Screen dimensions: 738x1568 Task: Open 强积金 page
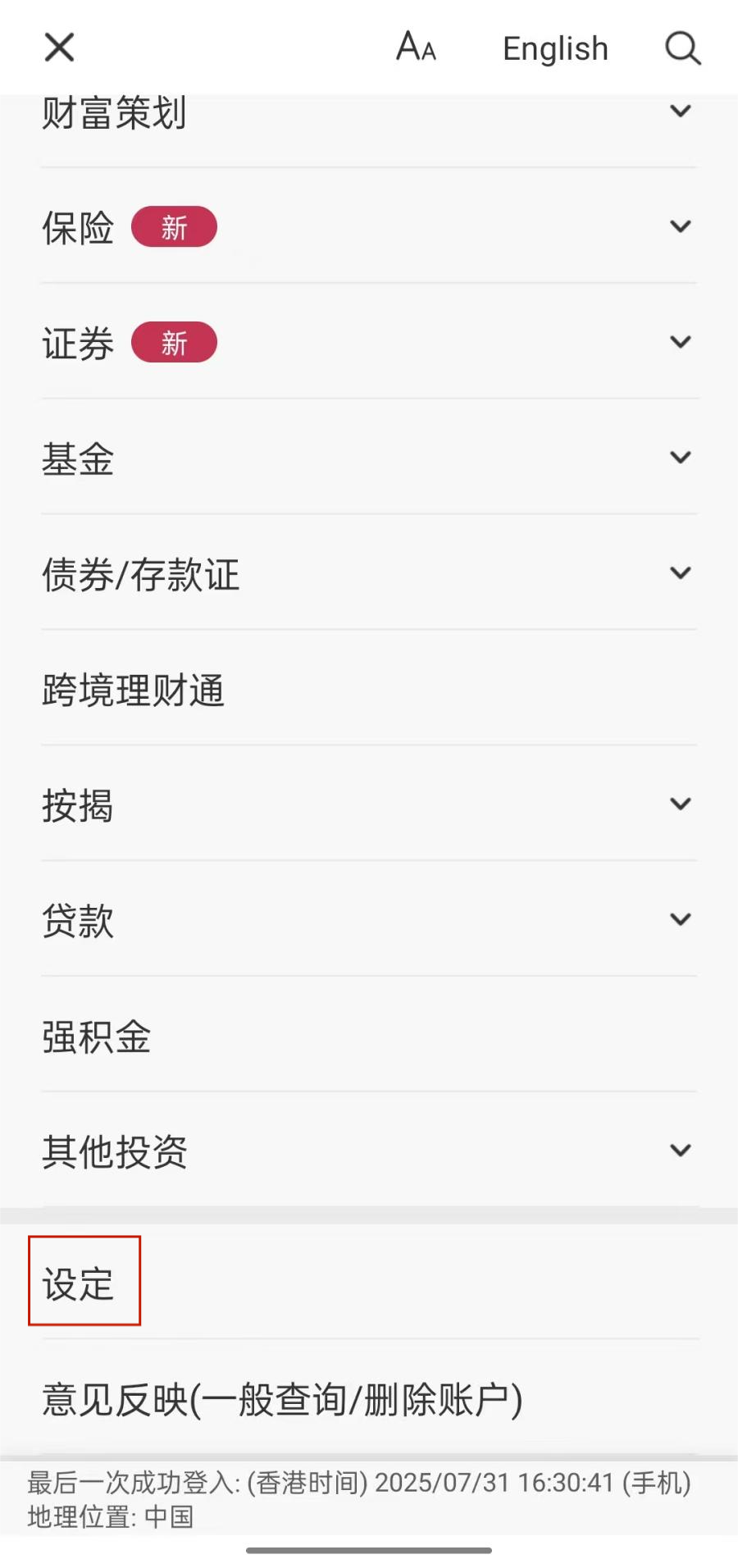[97, 1037]
